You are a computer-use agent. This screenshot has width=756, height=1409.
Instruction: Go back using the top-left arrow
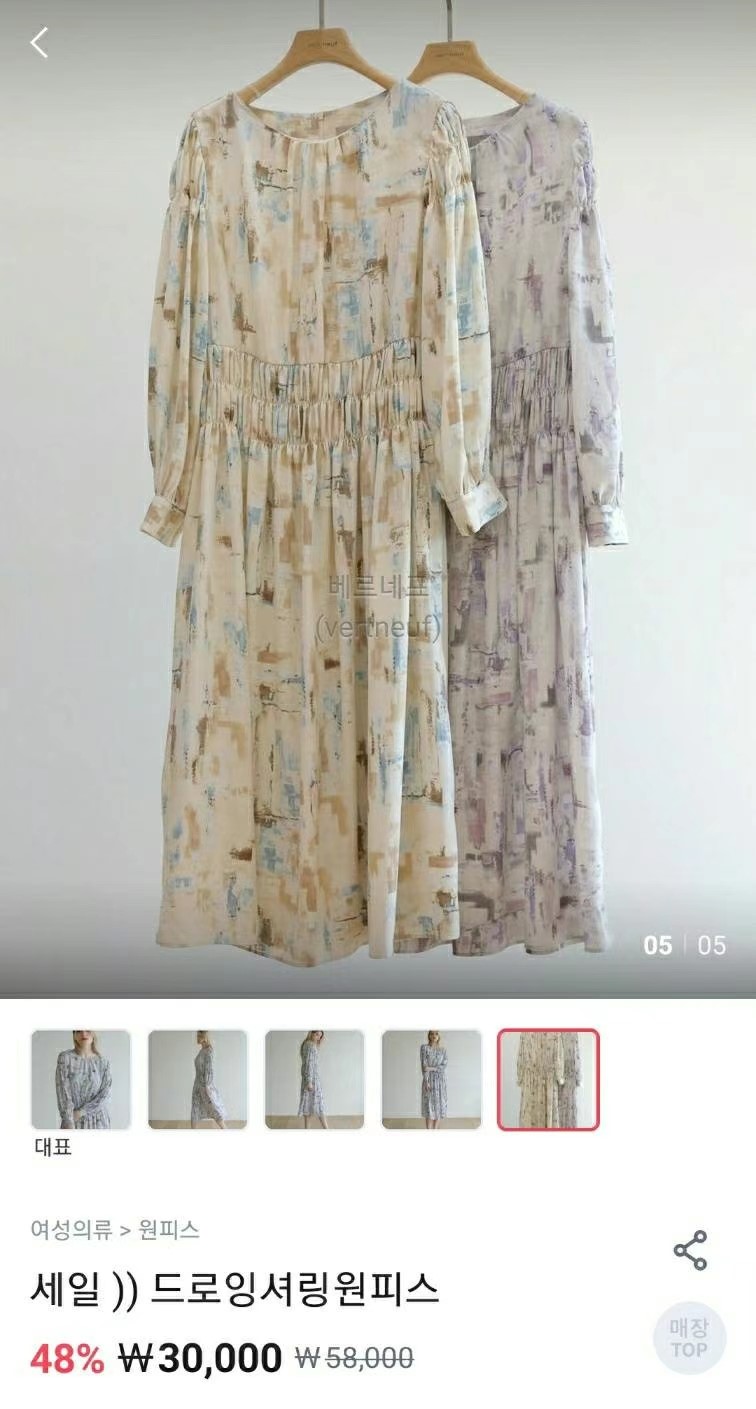click(40, 43)
